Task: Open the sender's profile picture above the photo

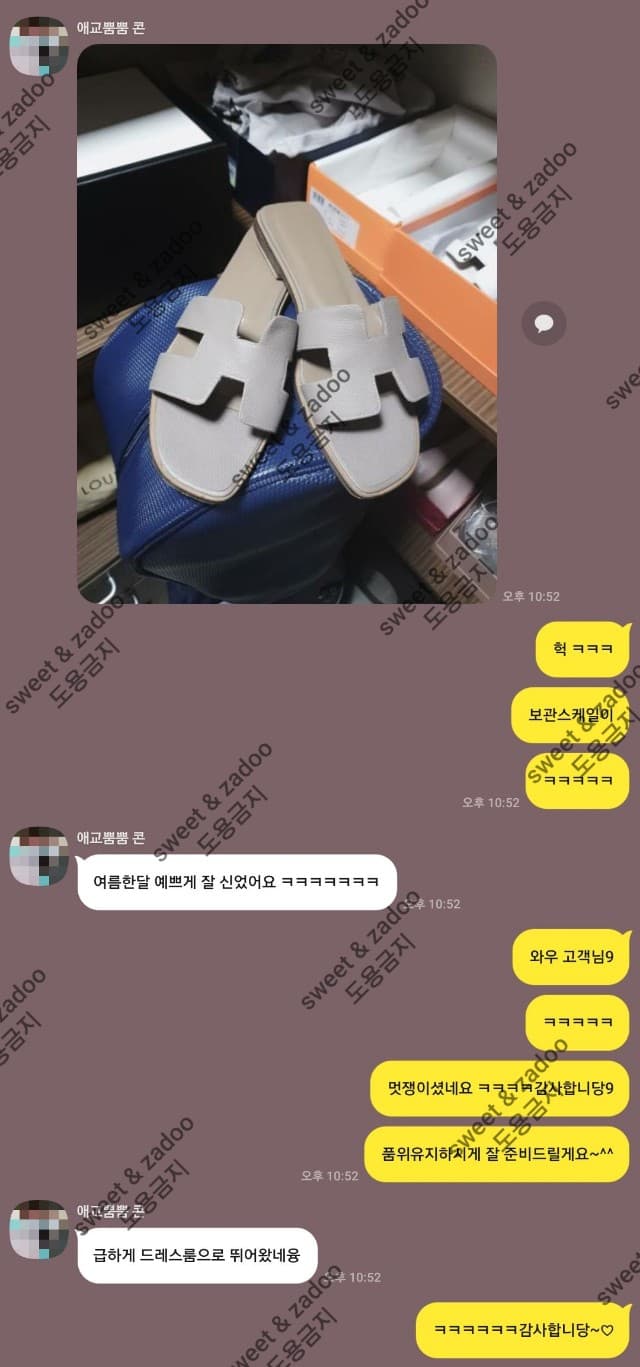Action: 39,46
